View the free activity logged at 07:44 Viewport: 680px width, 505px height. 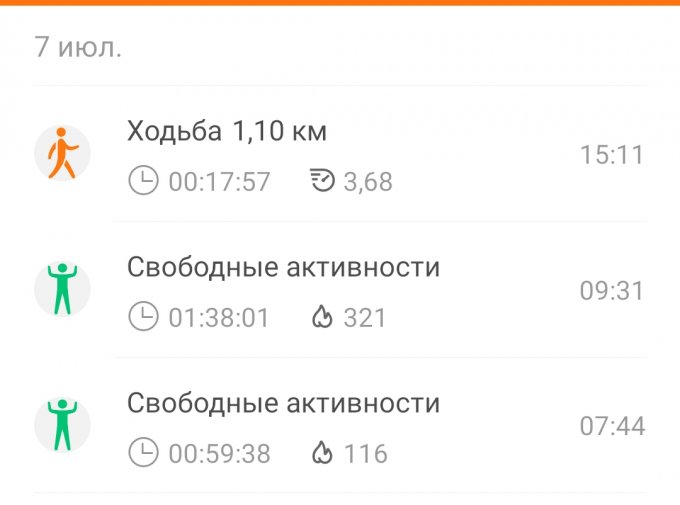340,427
